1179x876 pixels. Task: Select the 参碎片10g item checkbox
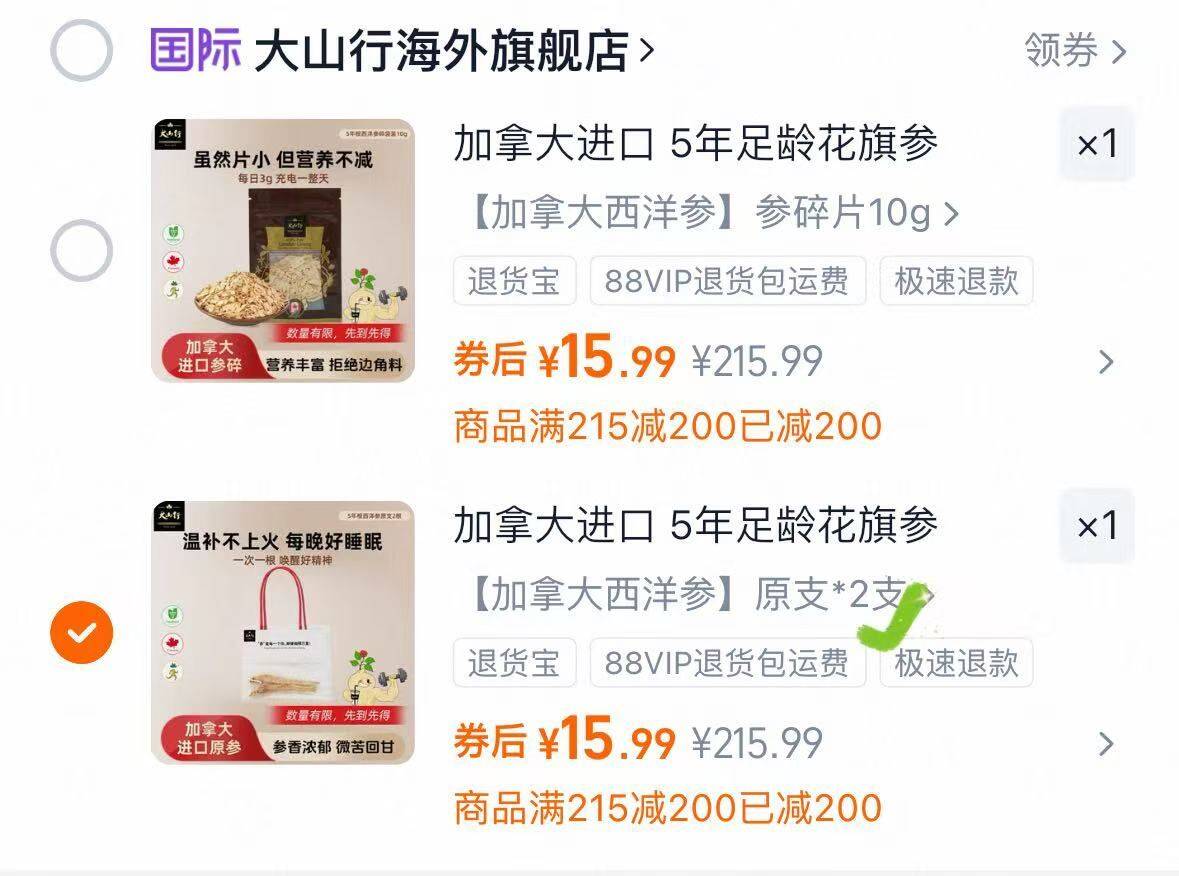coord(81,250)
